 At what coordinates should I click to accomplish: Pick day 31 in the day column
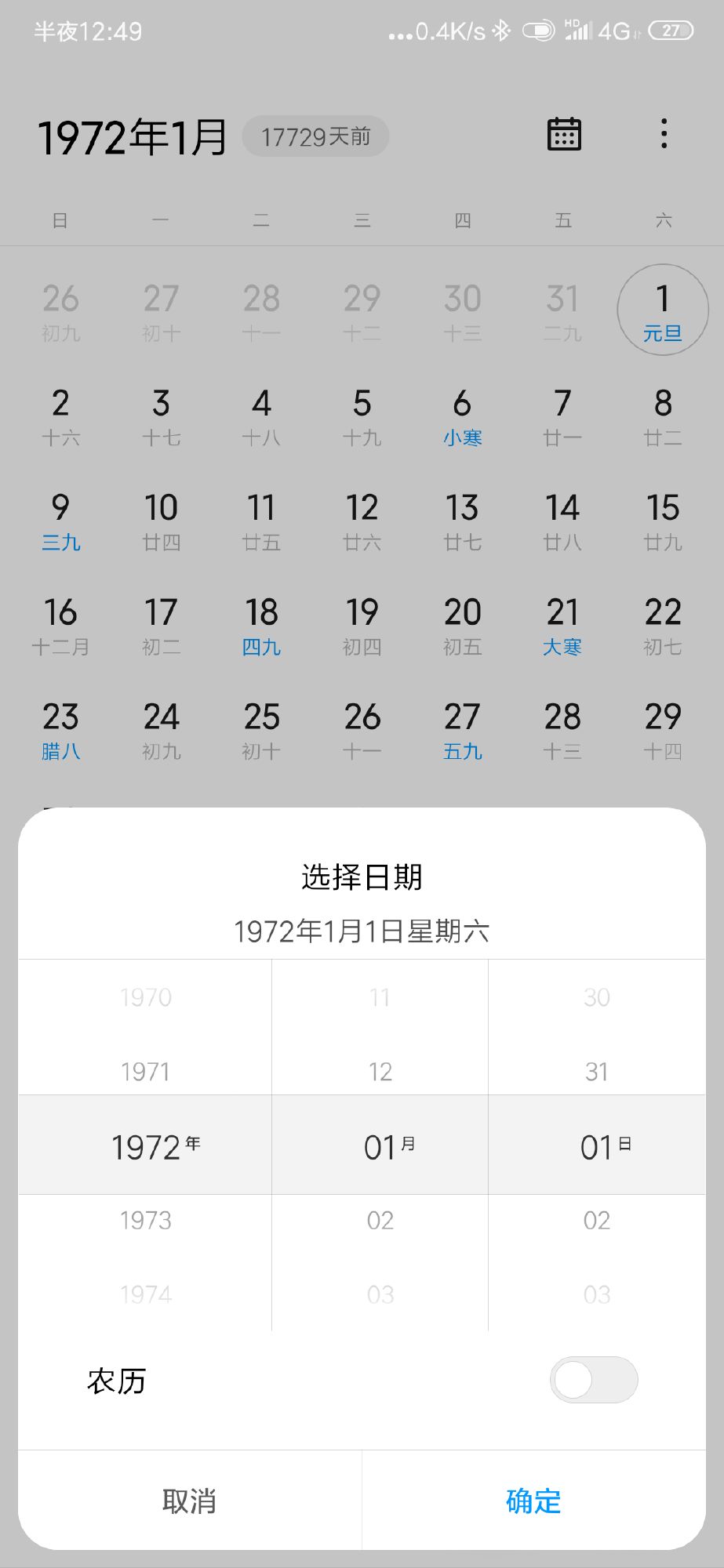[597, 1072]
